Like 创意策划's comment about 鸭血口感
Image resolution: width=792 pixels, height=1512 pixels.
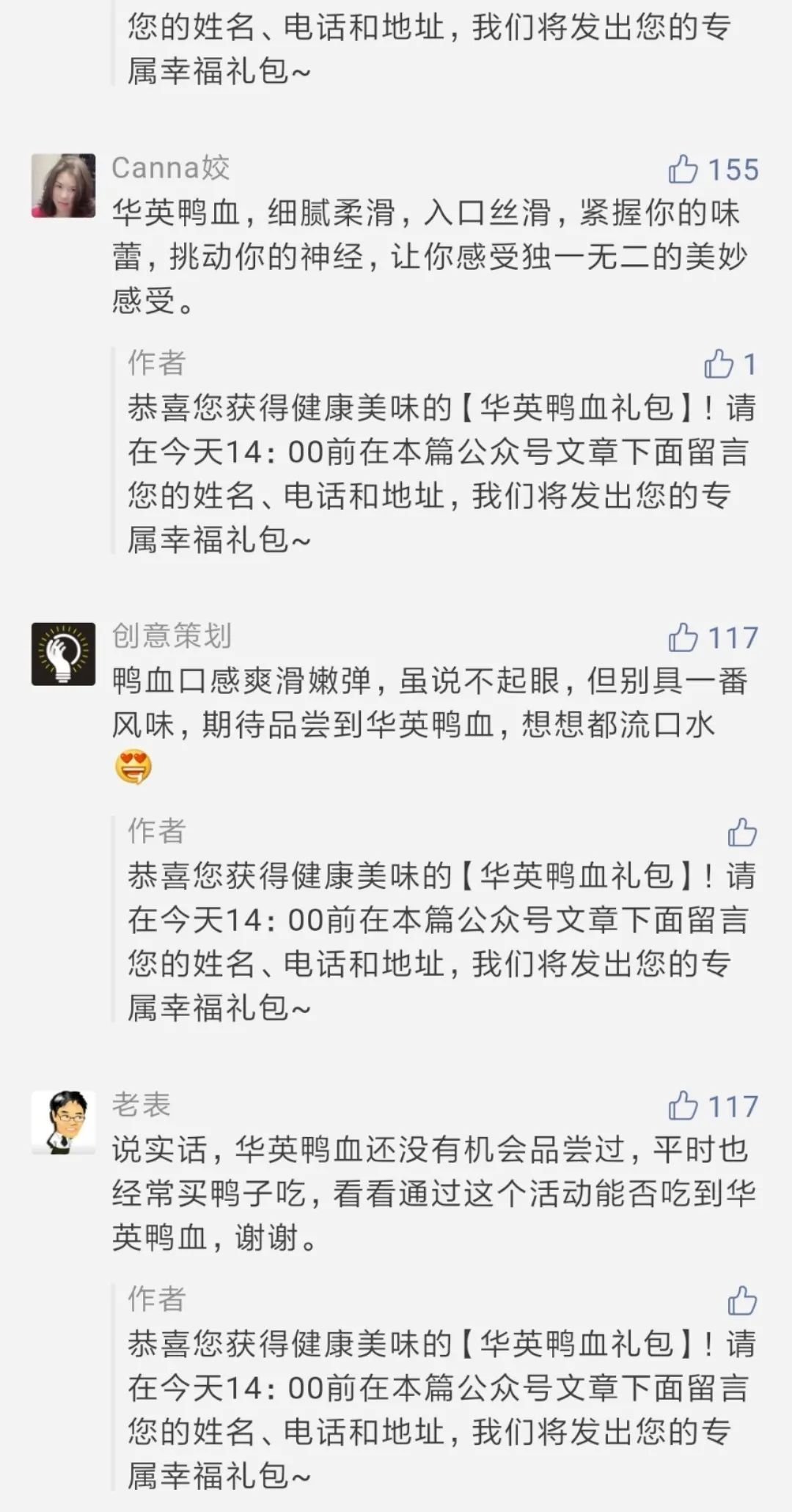coord(683,638)
